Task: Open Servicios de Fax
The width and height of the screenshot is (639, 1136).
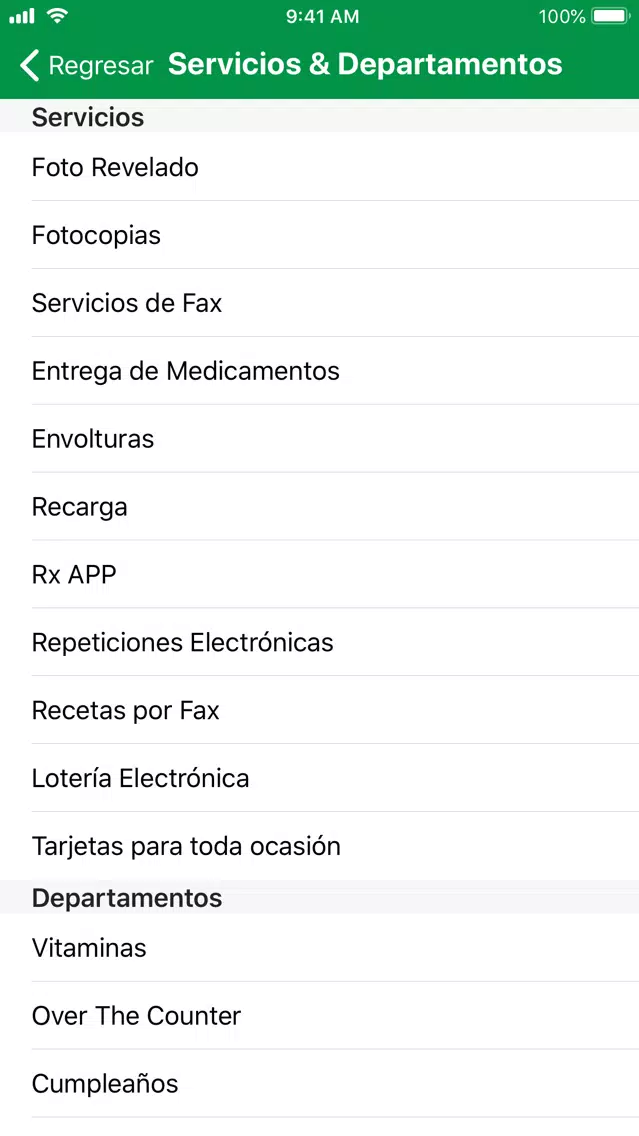Action: click(320, 303)
